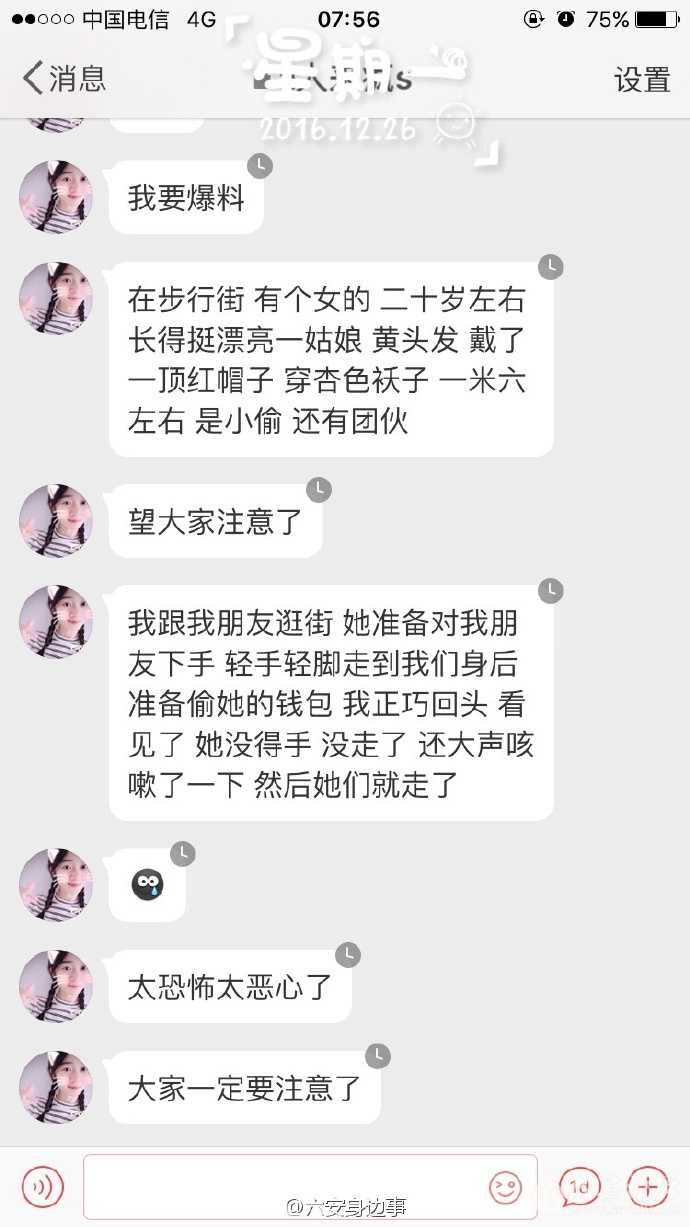Tap the 1d timed message icon
This screenshot has width=690, height=1227.
579,1187
